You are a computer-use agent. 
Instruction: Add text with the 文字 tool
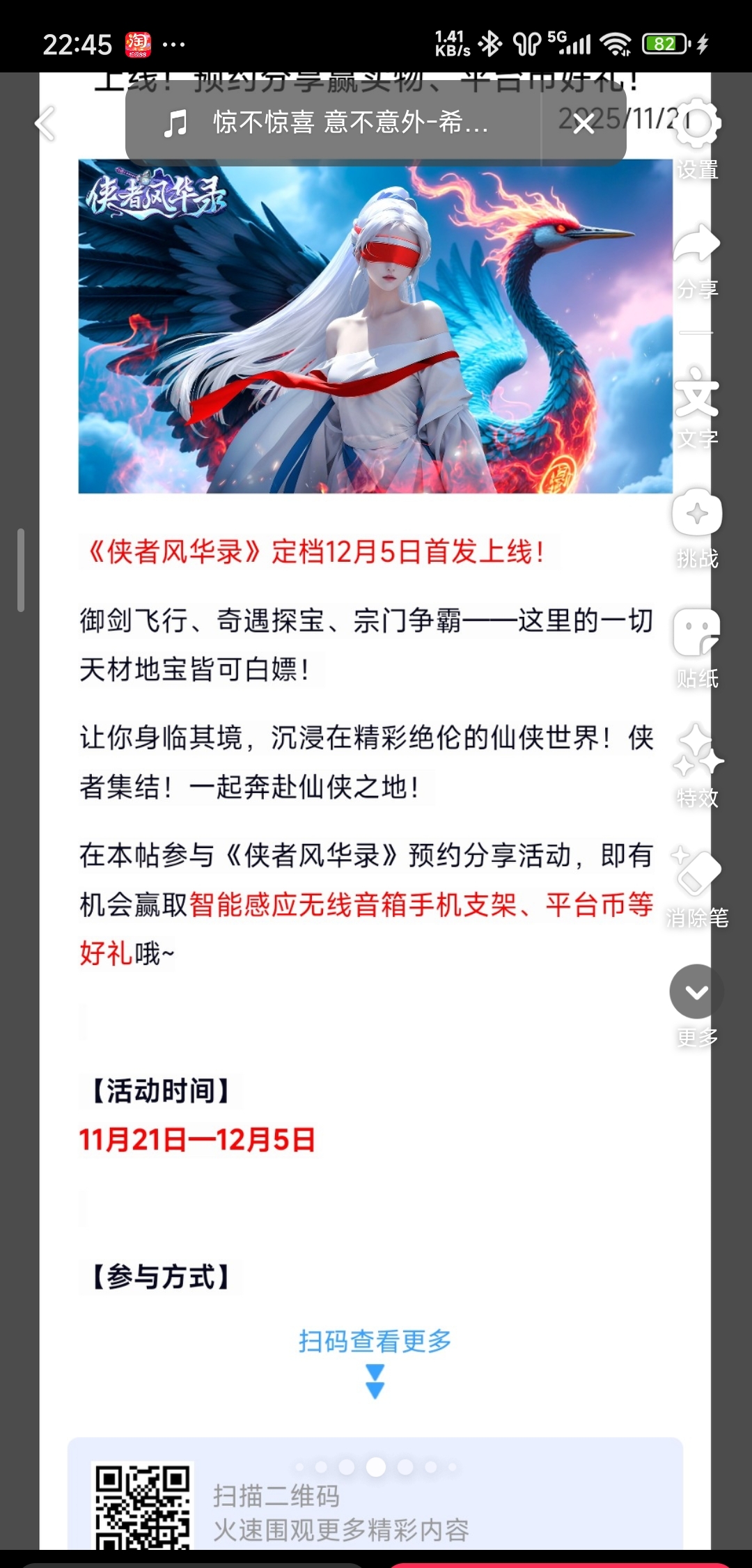point(697,407)
